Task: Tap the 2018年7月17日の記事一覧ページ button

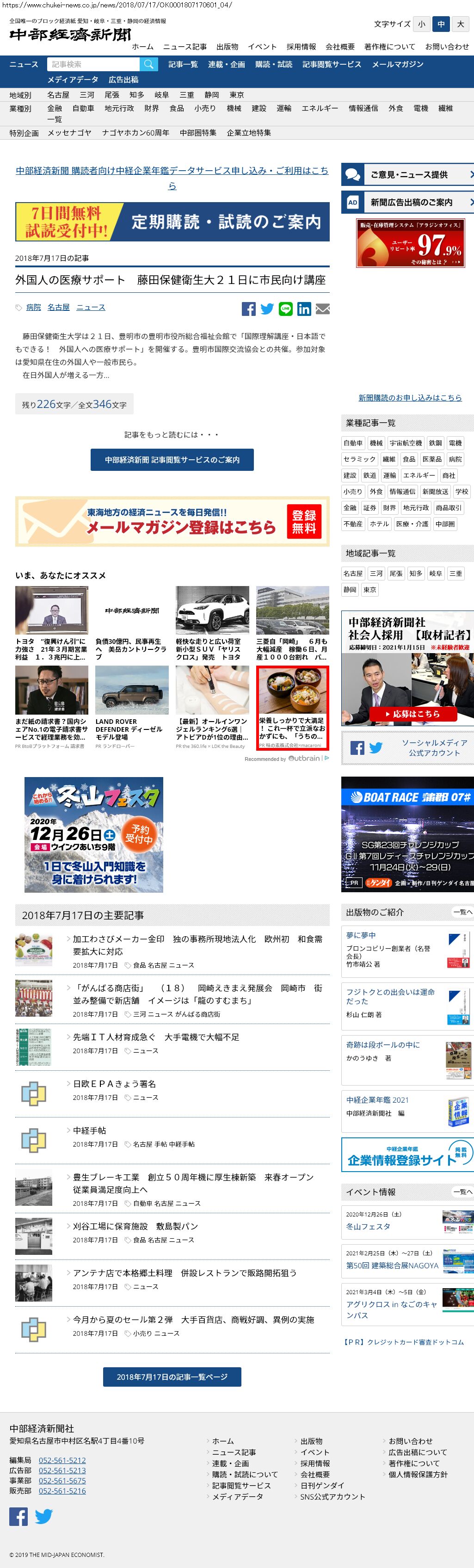Action: point(172,1376)
